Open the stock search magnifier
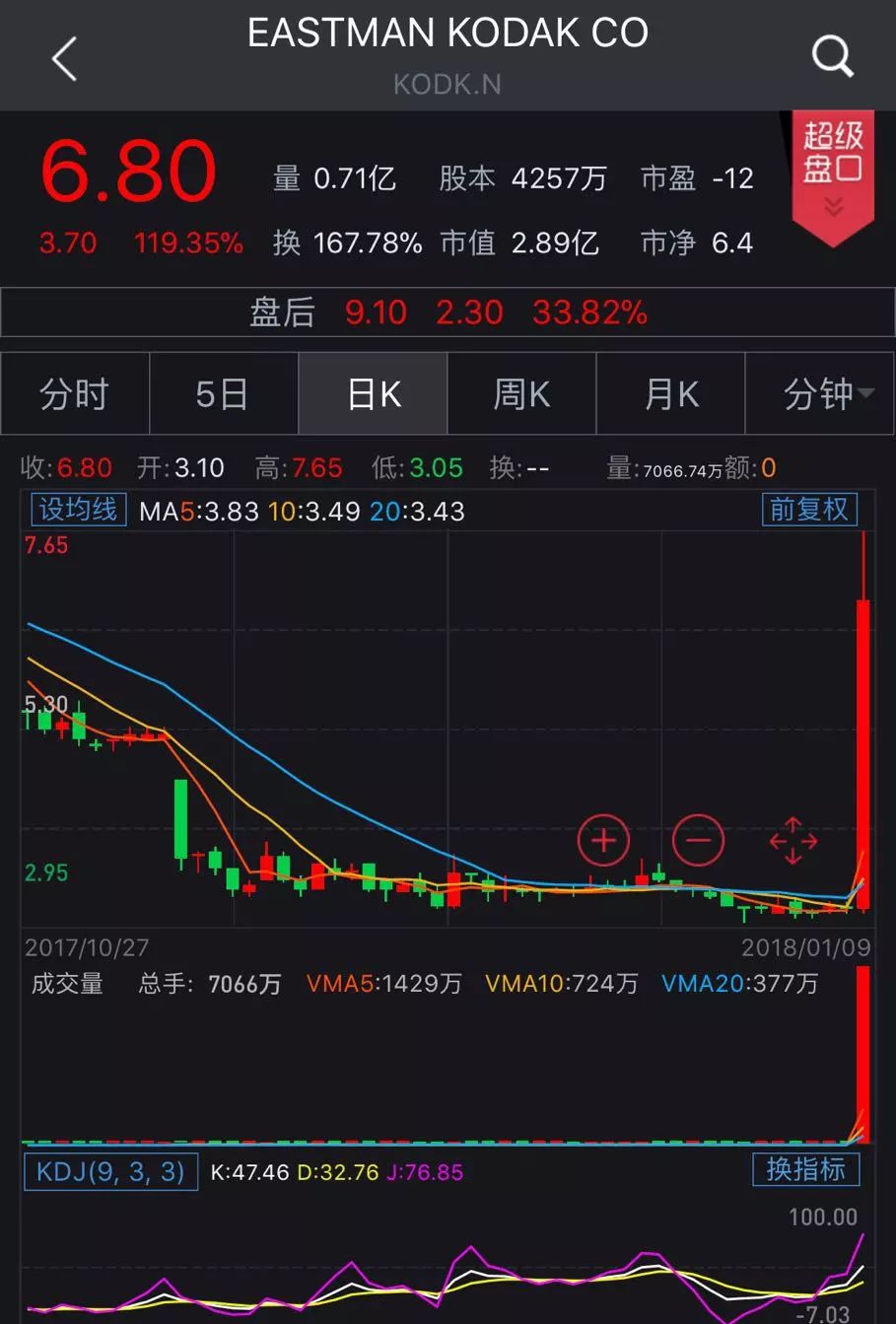This screenshot has height=1324, width=896. 833,56
